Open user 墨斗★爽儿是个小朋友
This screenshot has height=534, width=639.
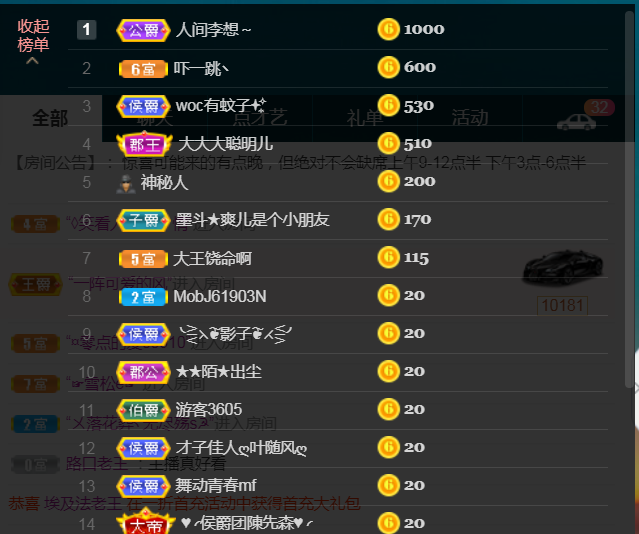(252, 220)
